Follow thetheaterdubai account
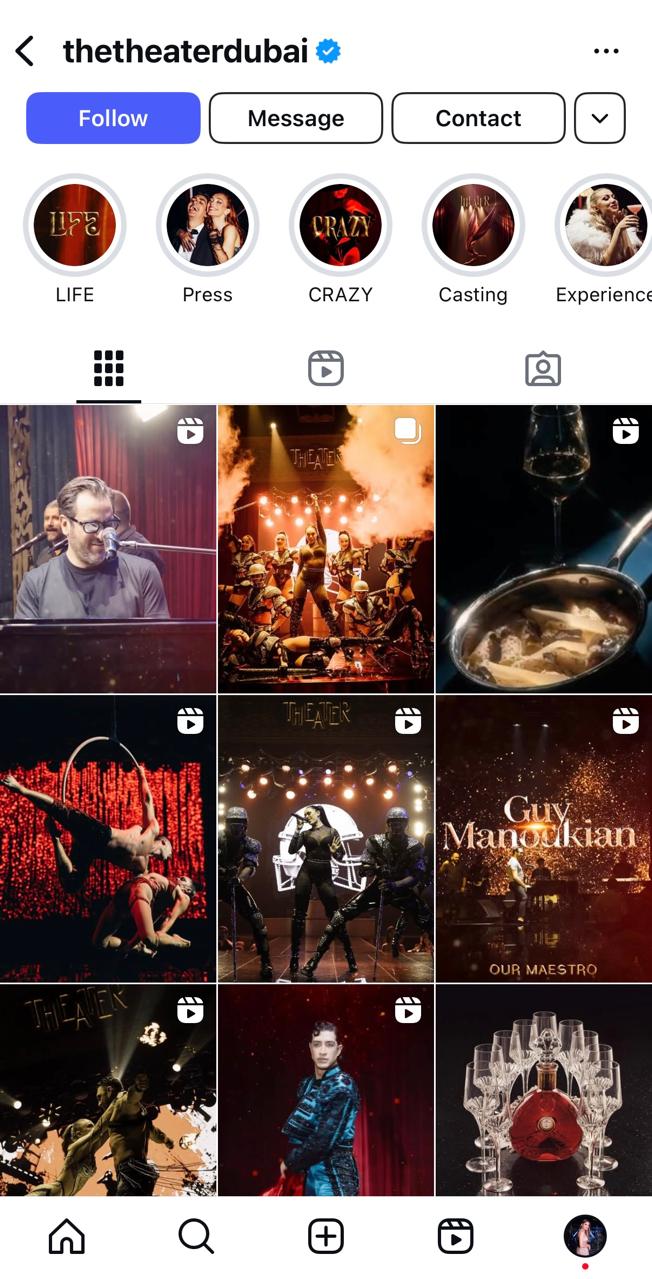The image size is (652, 1279). click(x=113, y=118)
